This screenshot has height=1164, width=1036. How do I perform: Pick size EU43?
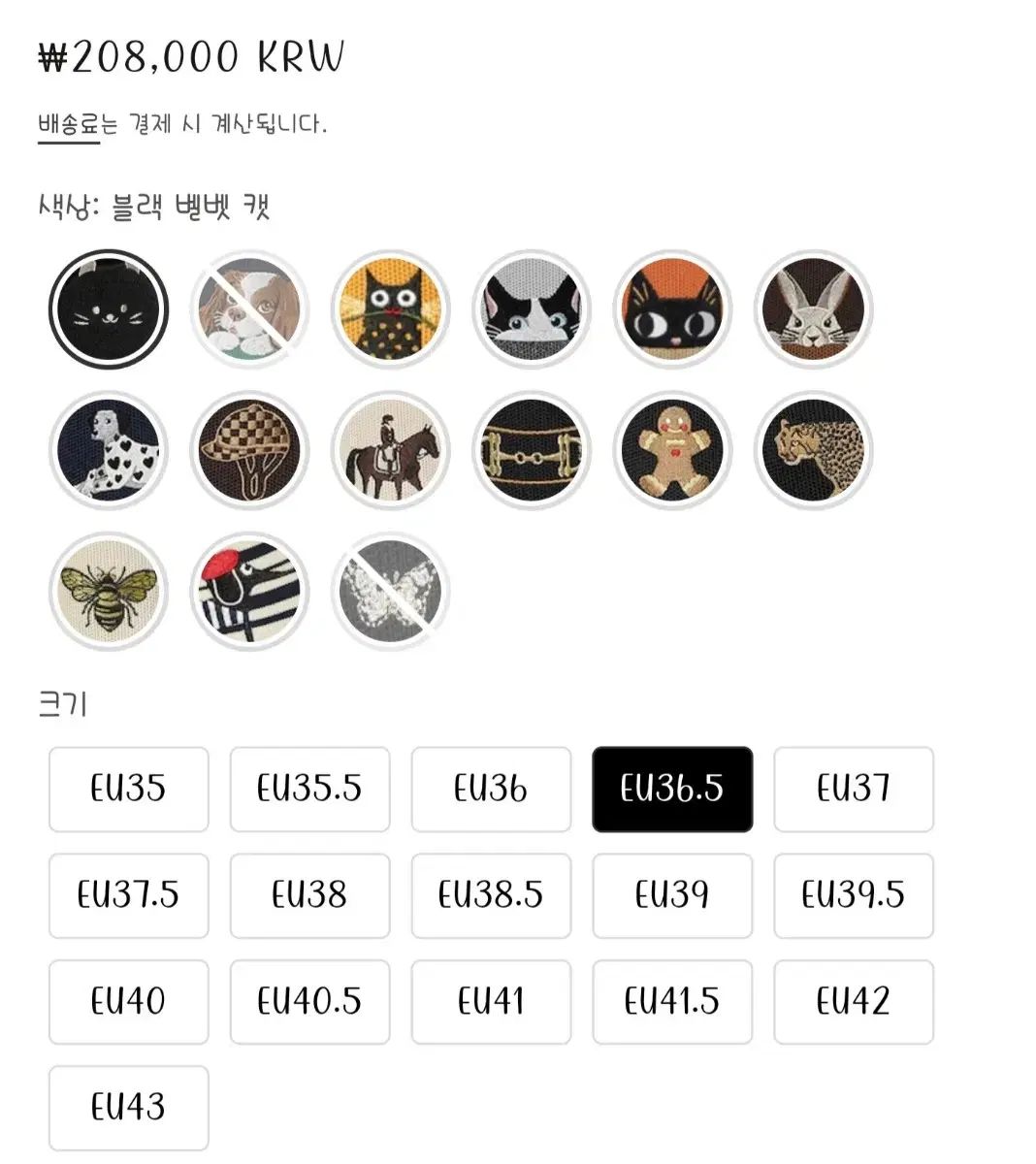coord(128,1107)
